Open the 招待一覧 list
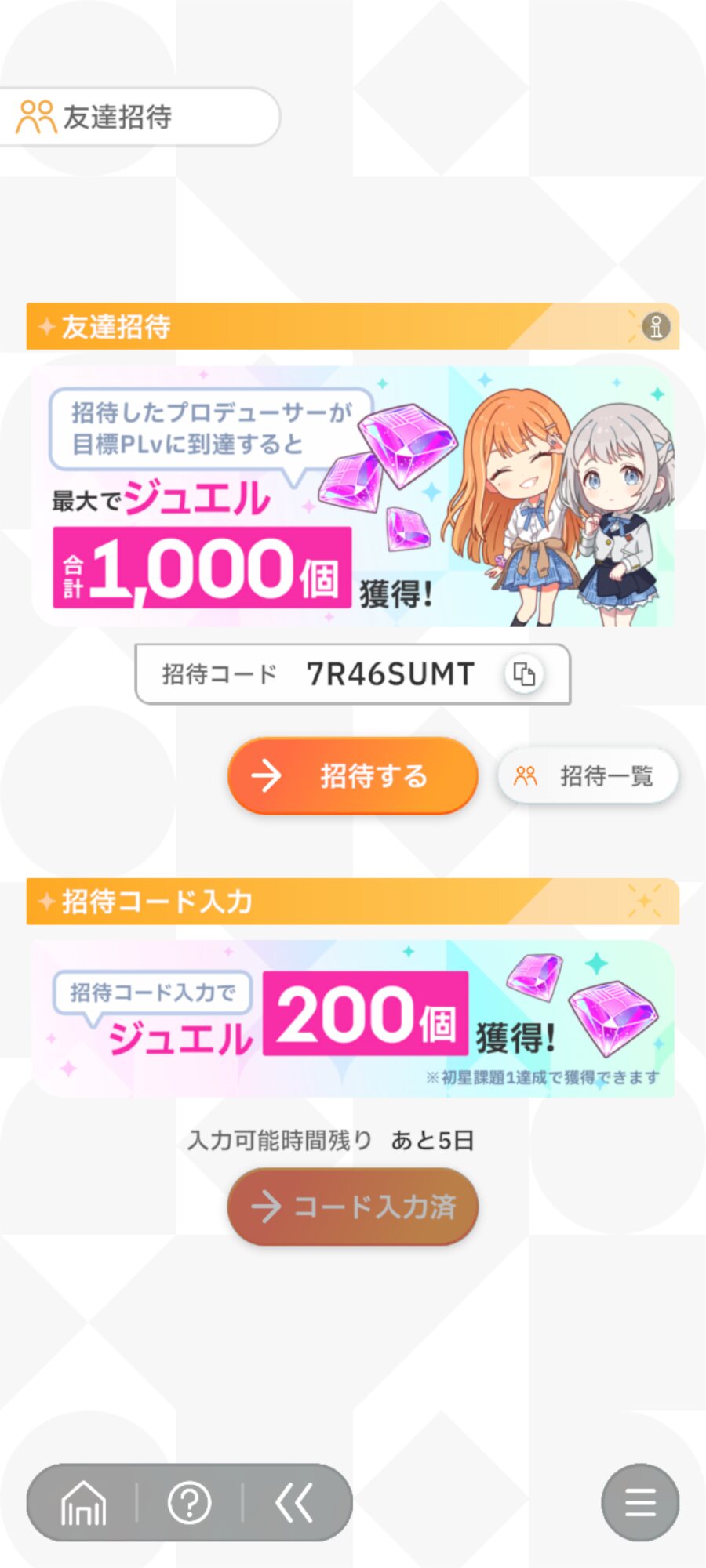The image size is (706, 1568). (x=588, y=776)
